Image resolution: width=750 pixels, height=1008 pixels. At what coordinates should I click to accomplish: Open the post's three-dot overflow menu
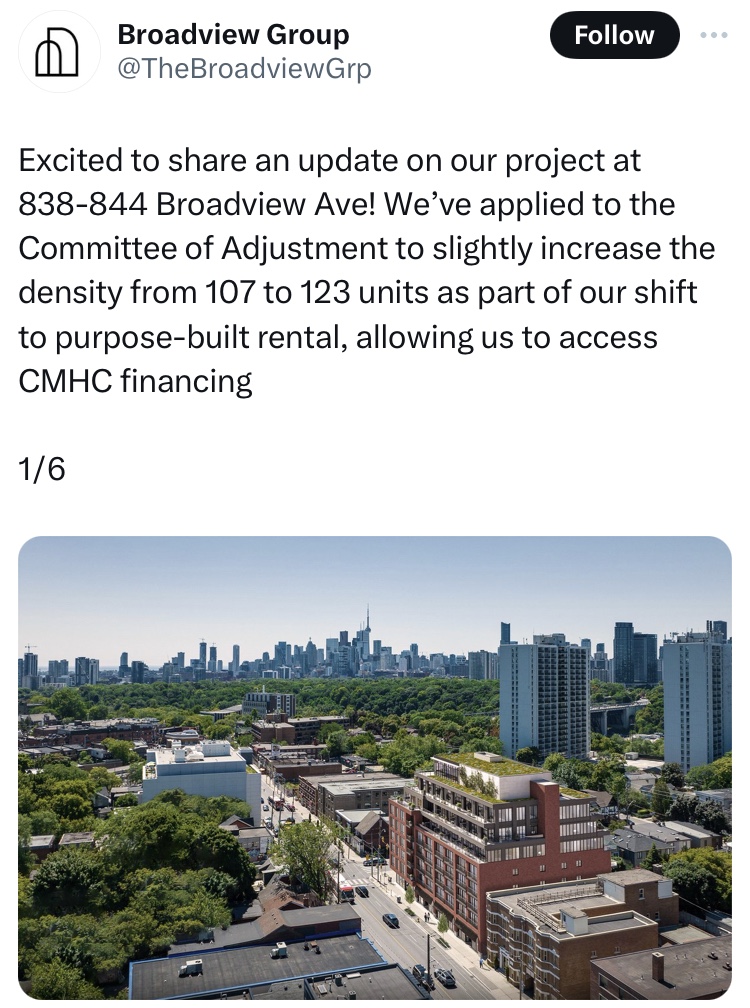[x=715, y=35]
